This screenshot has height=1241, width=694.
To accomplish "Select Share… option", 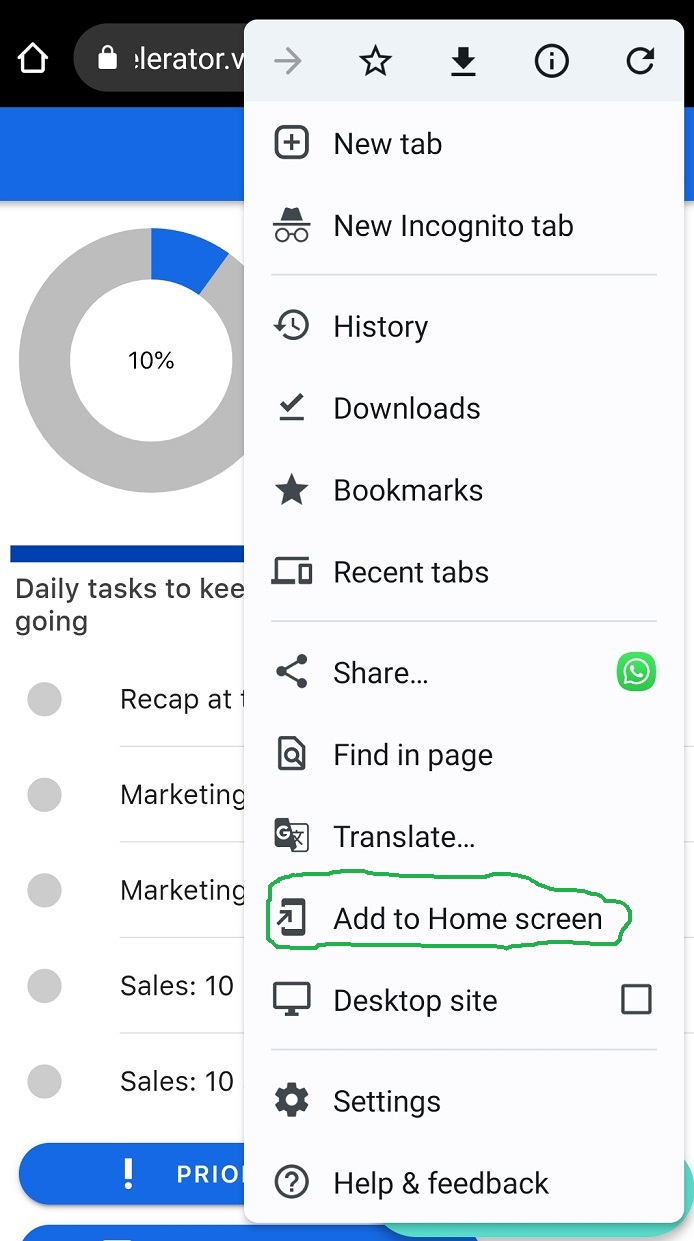I will point(380,673).
